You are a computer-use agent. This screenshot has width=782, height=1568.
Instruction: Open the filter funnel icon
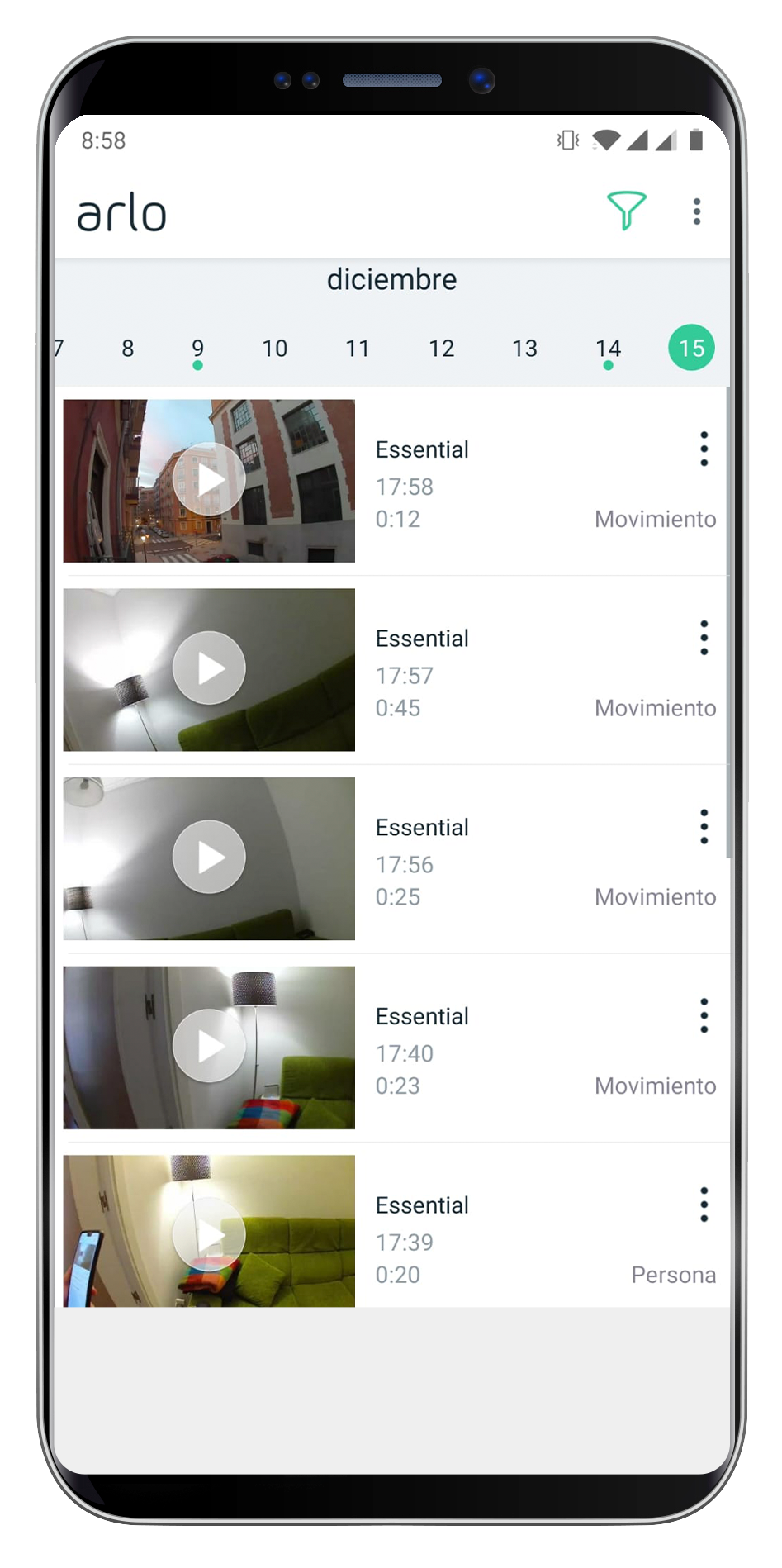pos(626,211)
